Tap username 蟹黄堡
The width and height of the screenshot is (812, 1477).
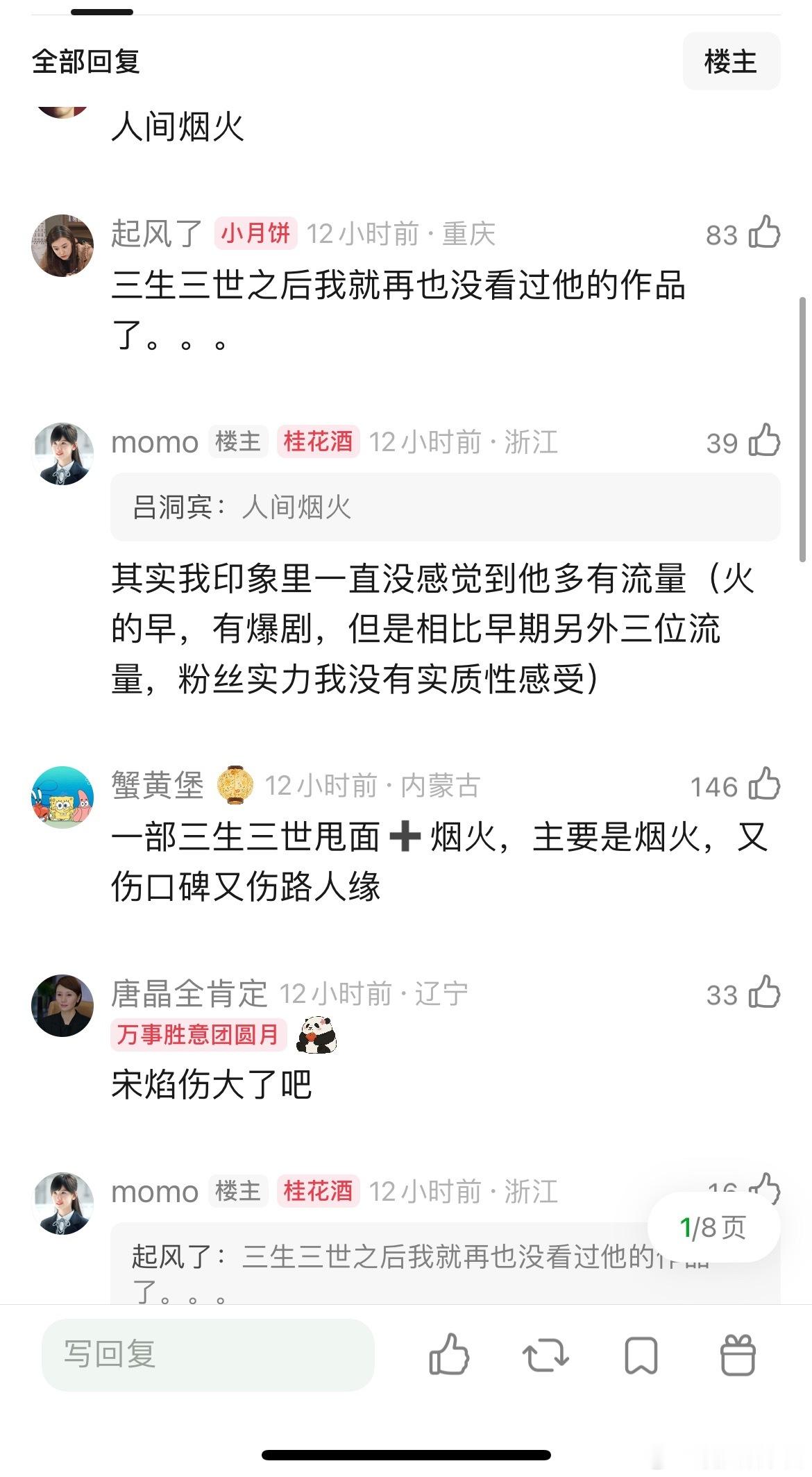[158, 786]
